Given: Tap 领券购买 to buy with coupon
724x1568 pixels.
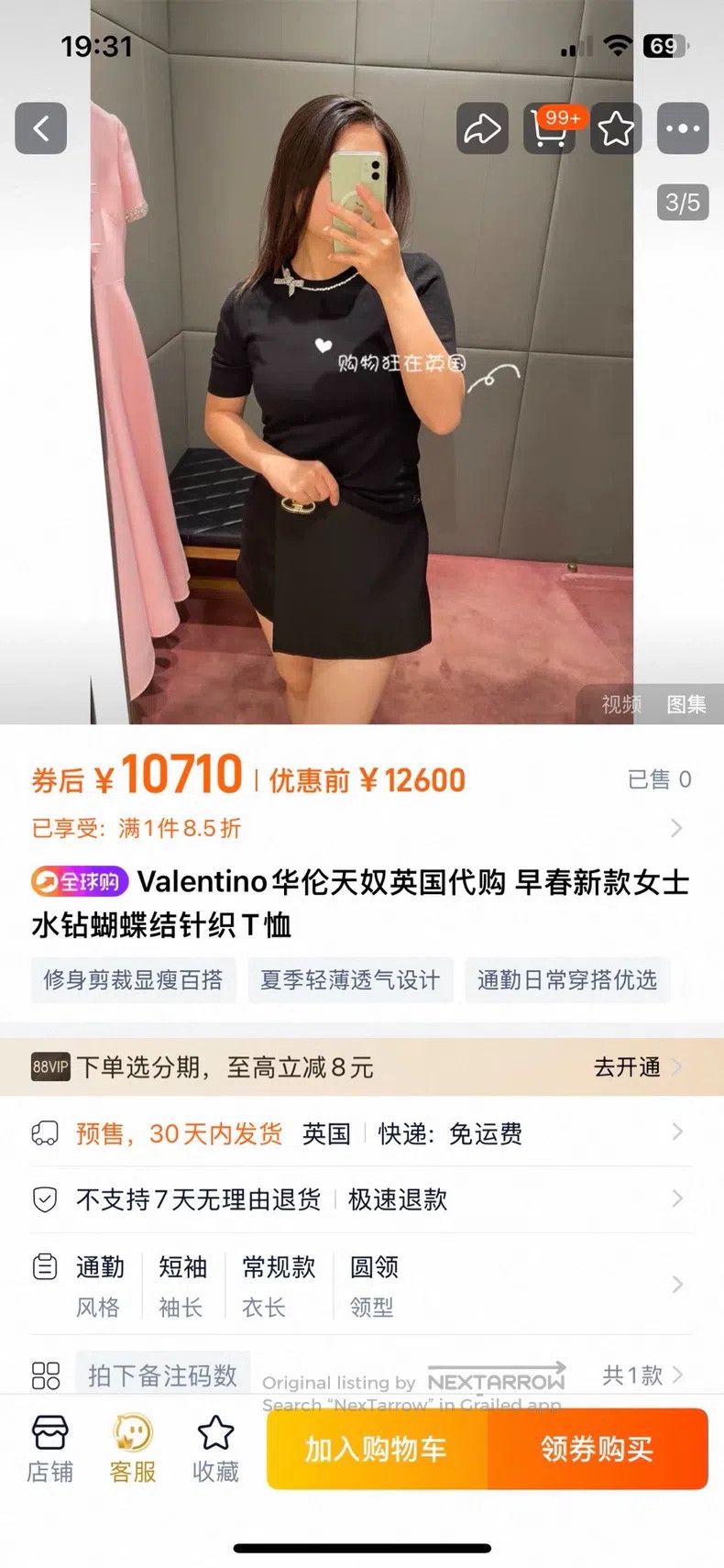Looking at the screenshot, I should (x=598, y=1449).
